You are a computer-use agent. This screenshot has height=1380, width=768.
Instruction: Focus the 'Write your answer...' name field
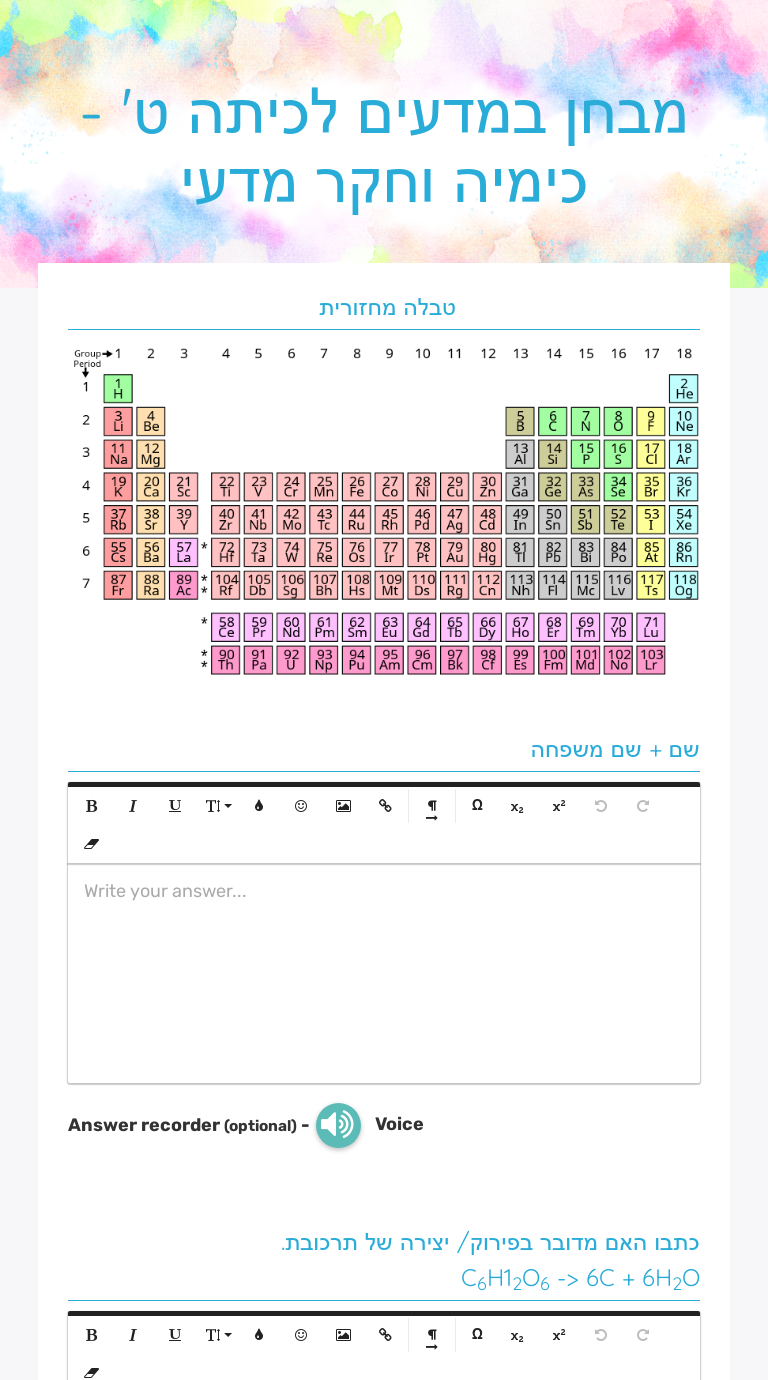[384, 974]
